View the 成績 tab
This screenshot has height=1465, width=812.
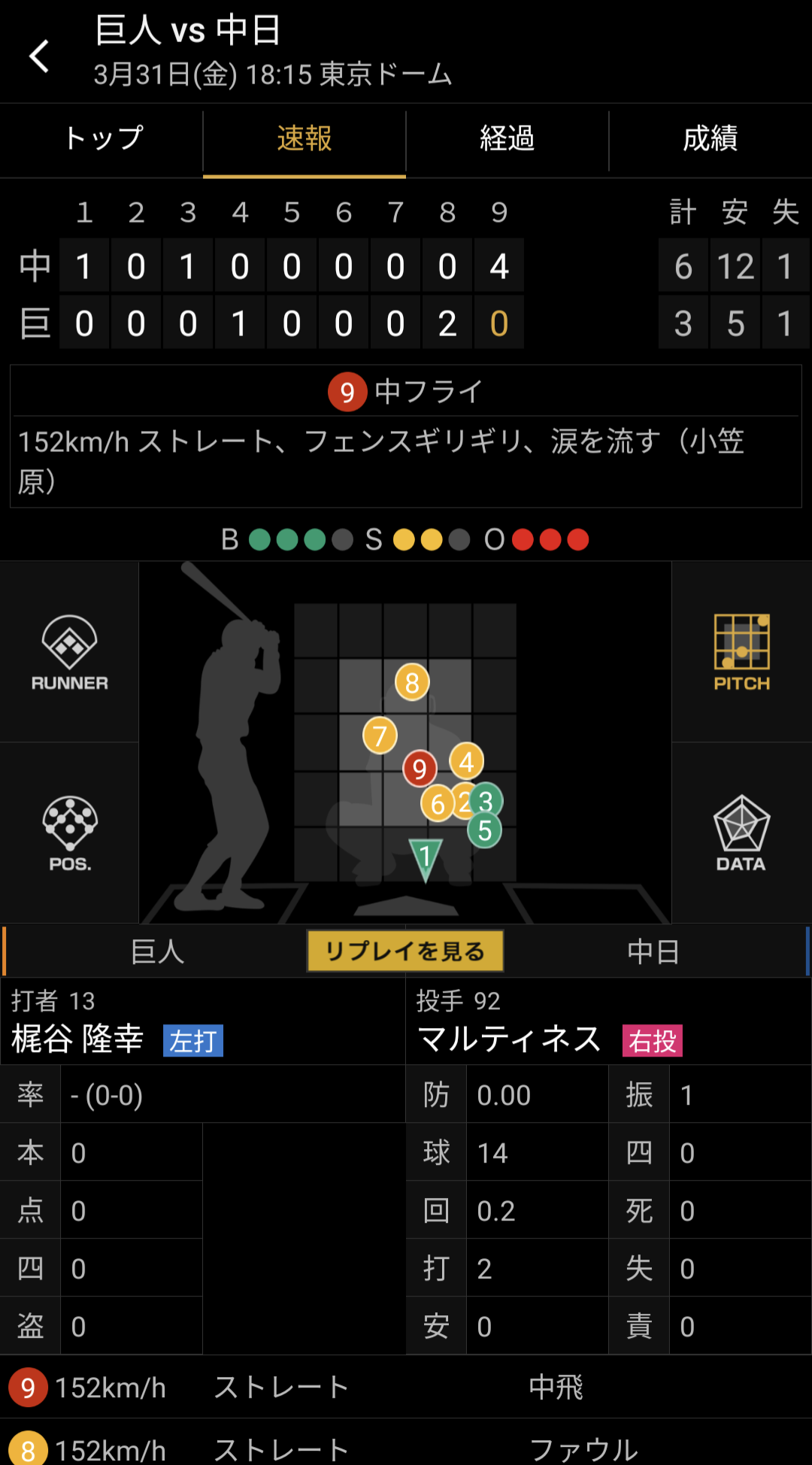(710, 139)
